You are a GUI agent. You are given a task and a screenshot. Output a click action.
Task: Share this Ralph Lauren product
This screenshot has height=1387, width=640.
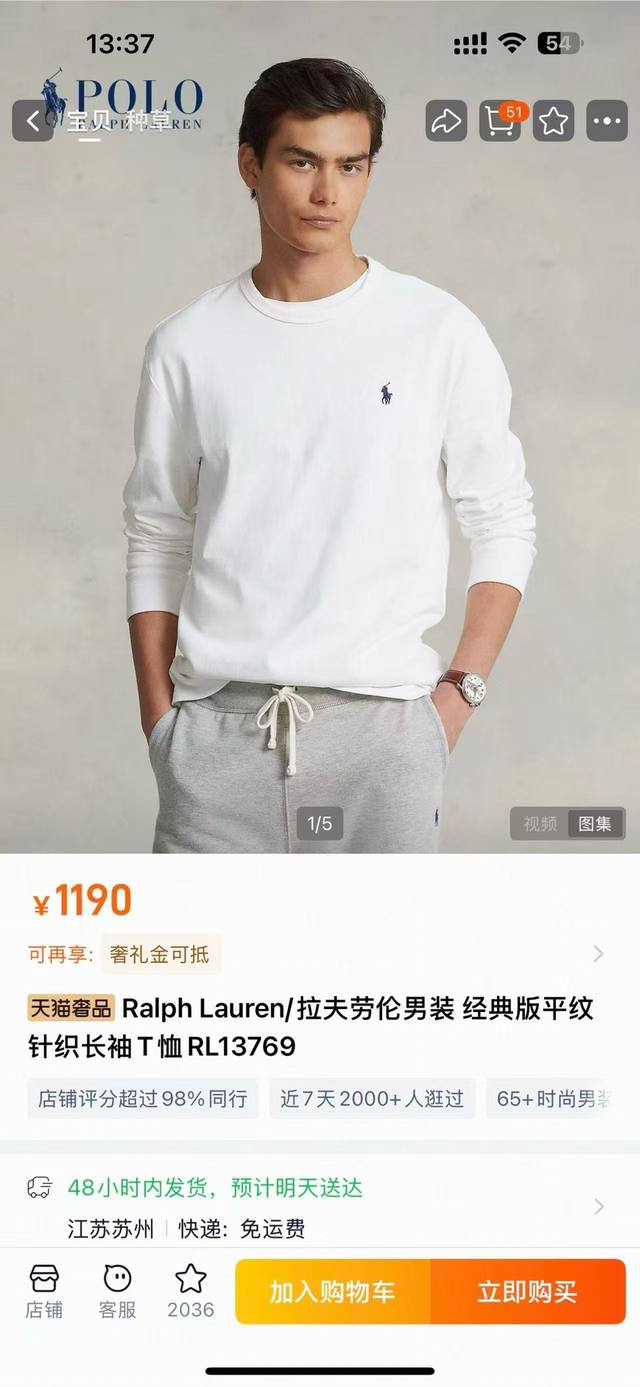446,121
